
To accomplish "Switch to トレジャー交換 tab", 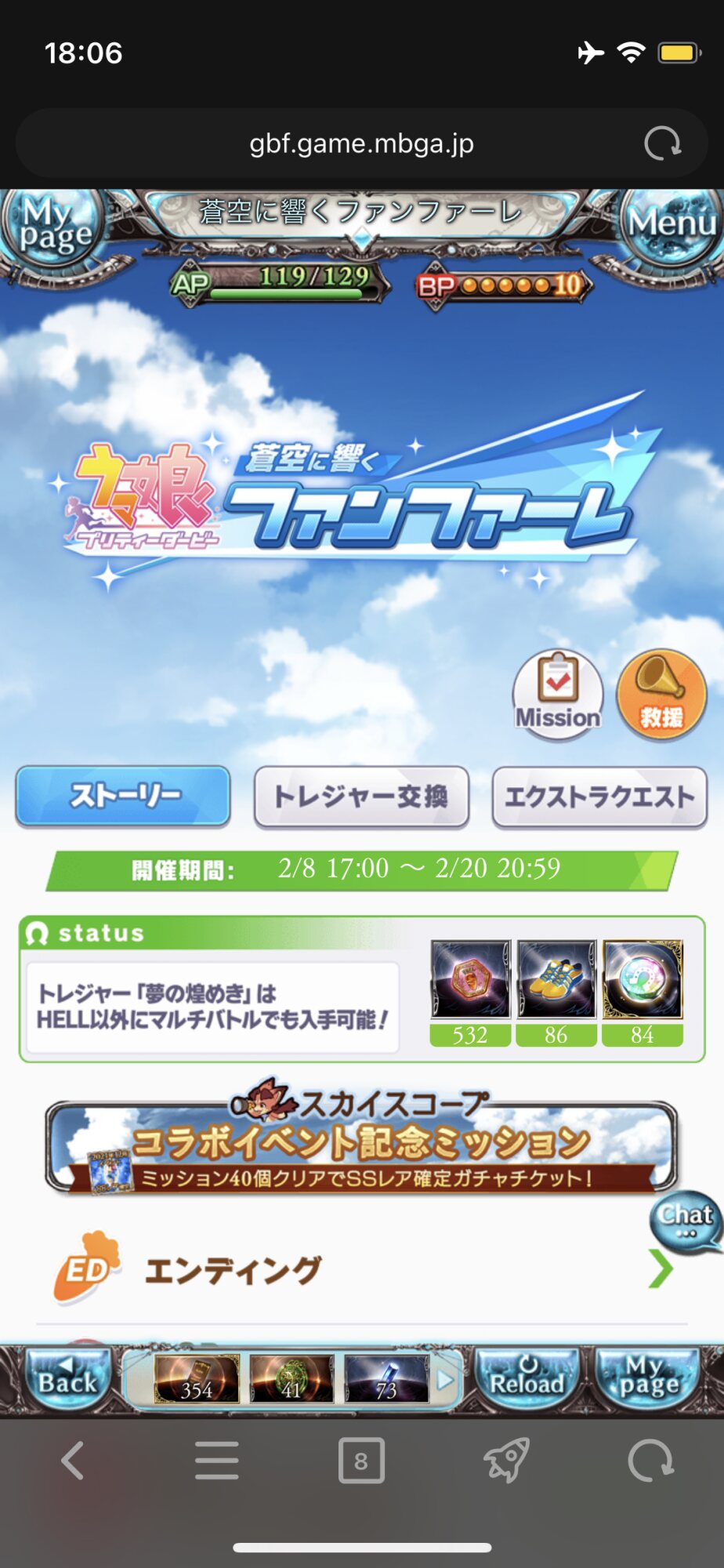I will pyautogui.click(x=361, y=797).
